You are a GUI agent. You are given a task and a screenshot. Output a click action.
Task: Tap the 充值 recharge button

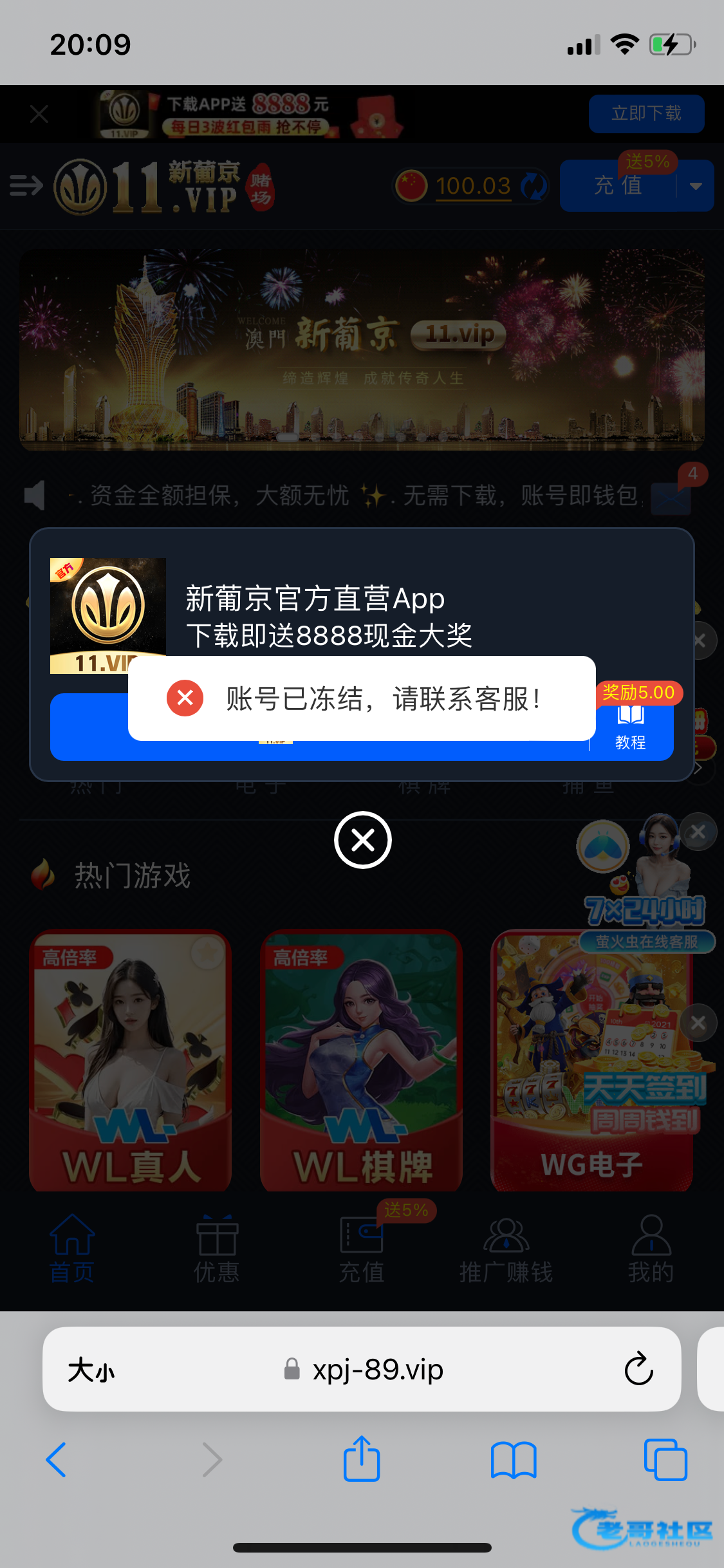point(618,186)
